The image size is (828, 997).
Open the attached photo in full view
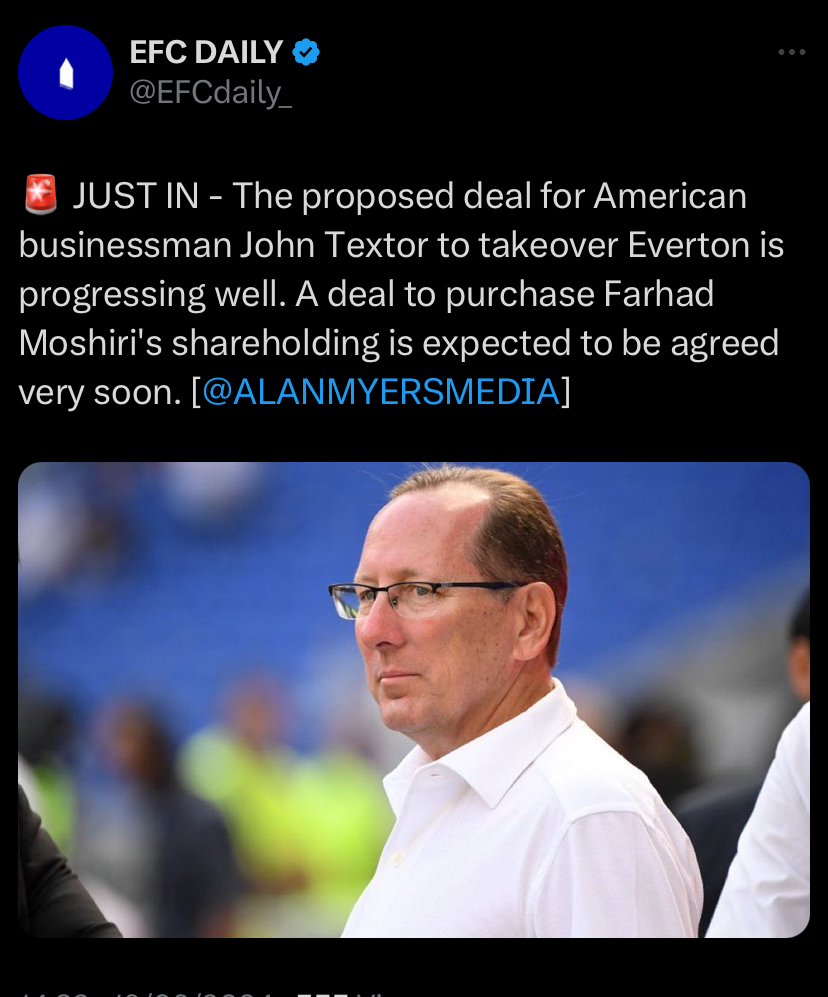point(413,699)
